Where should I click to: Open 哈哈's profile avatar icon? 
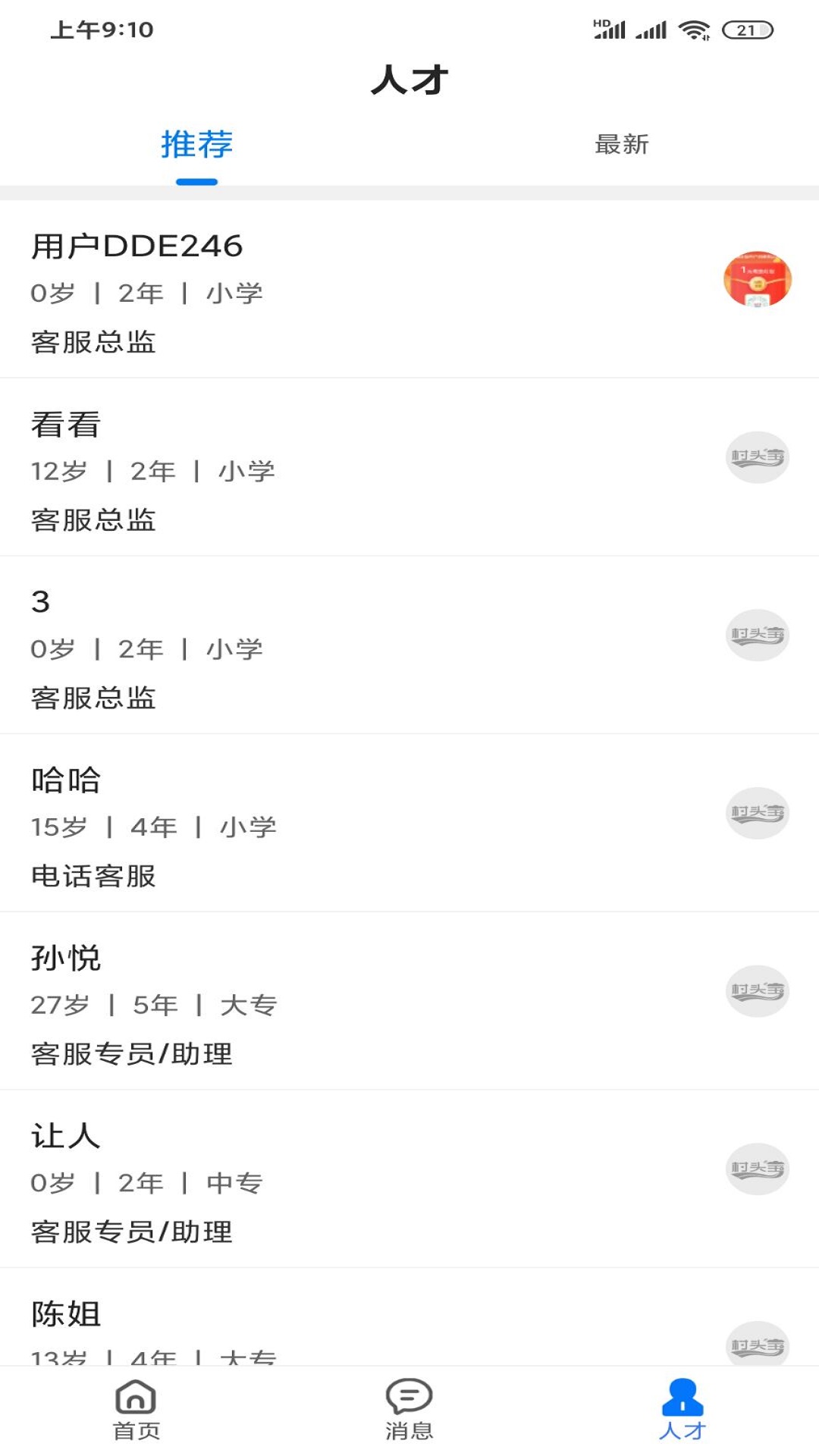tap(758, 811)
